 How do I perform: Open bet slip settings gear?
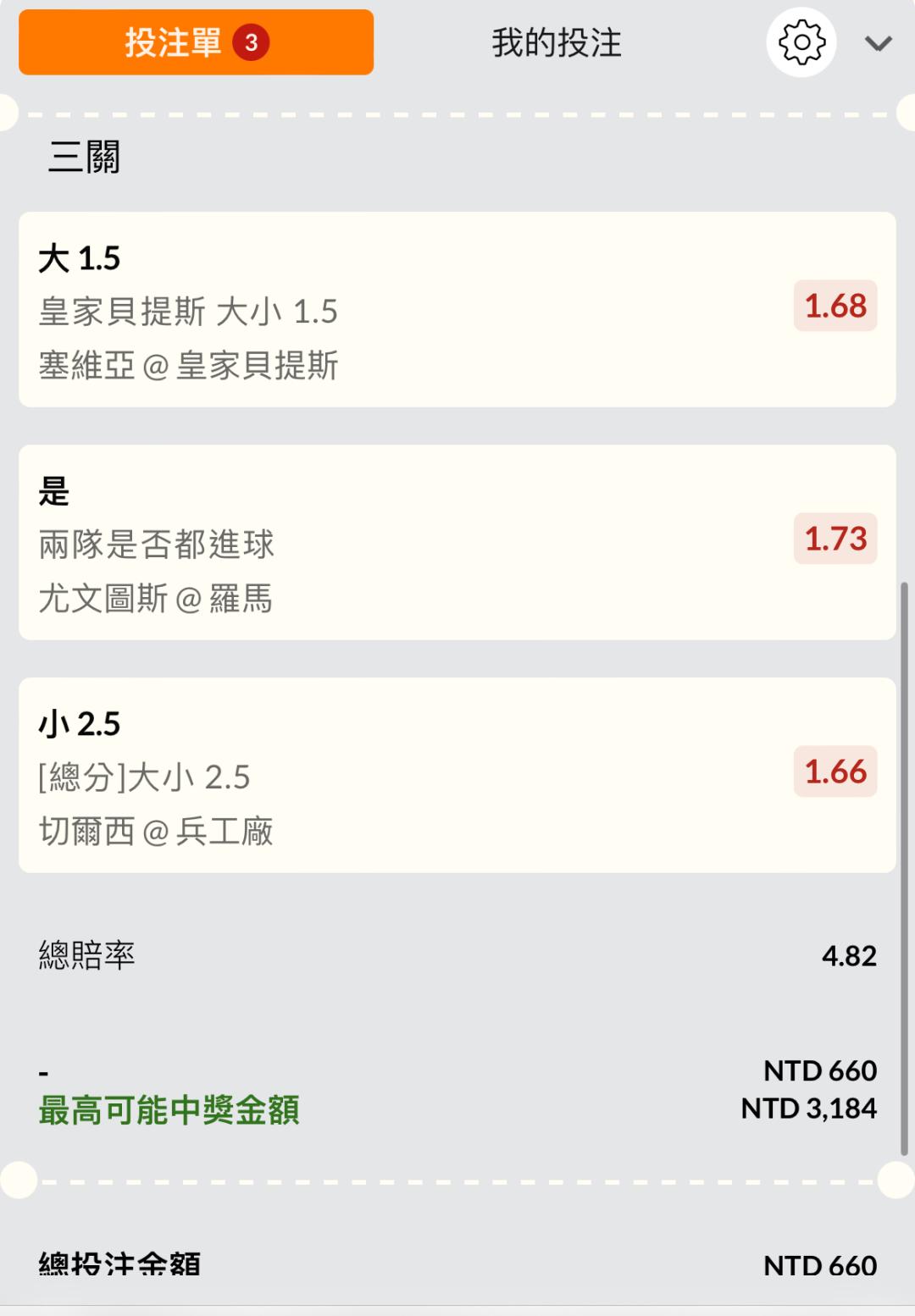click(801, 42)
